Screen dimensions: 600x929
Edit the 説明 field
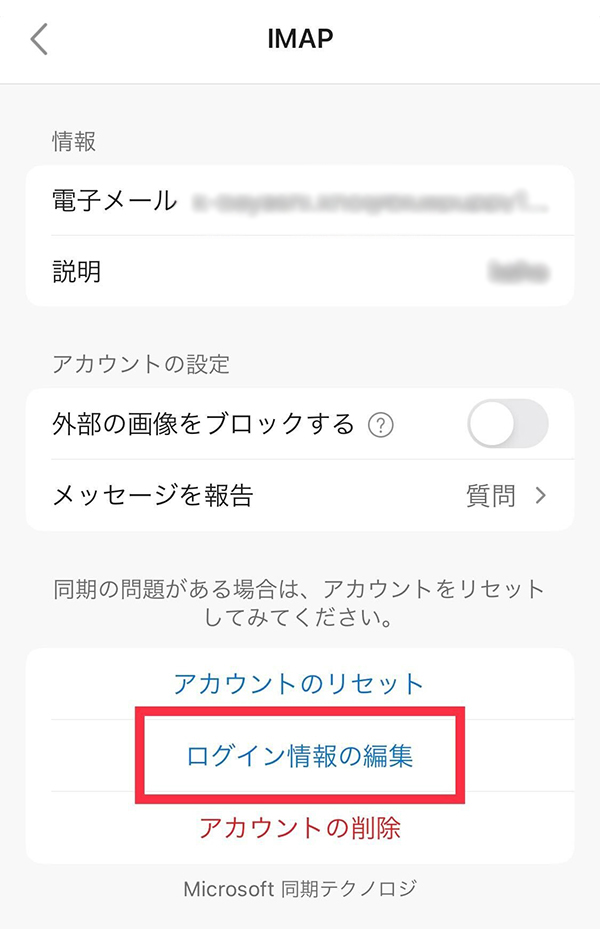click(300, 271)
